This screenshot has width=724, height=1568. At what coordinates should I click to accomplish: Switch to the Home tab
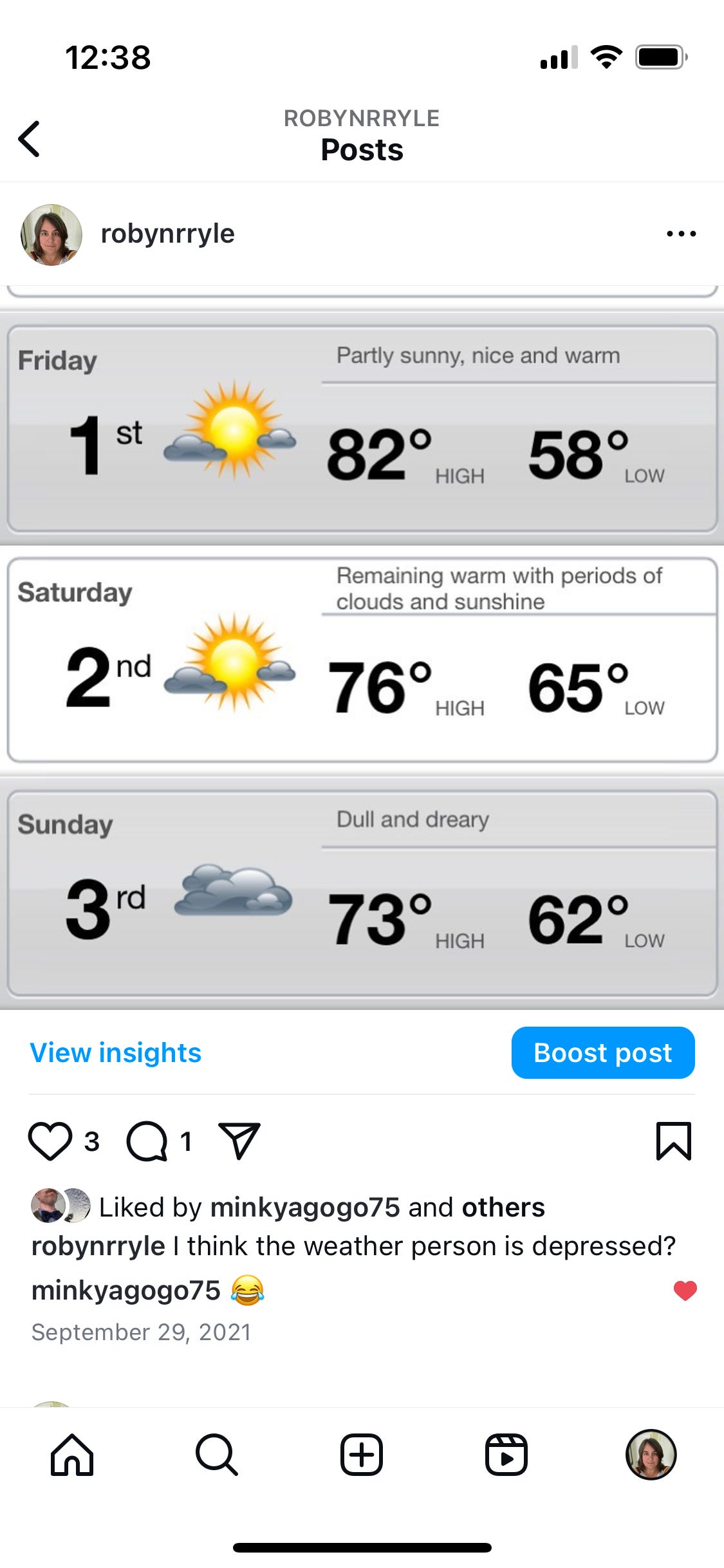[72, 1455]
